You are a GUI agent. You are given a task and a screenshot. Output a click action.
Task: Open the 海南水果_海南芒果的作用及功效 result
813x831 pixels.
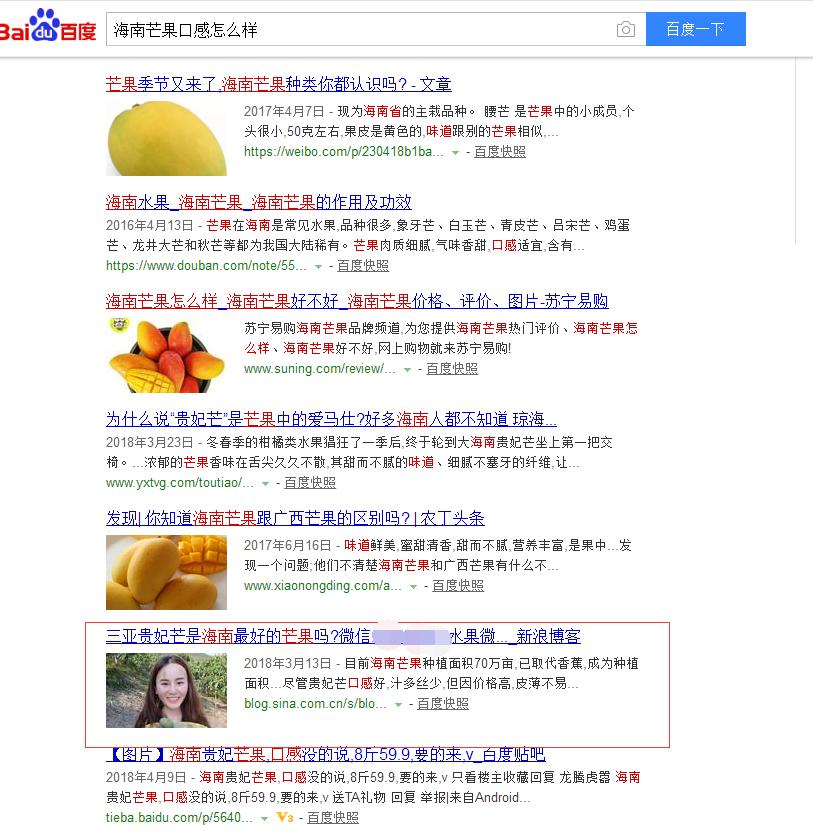click(260, 200)
